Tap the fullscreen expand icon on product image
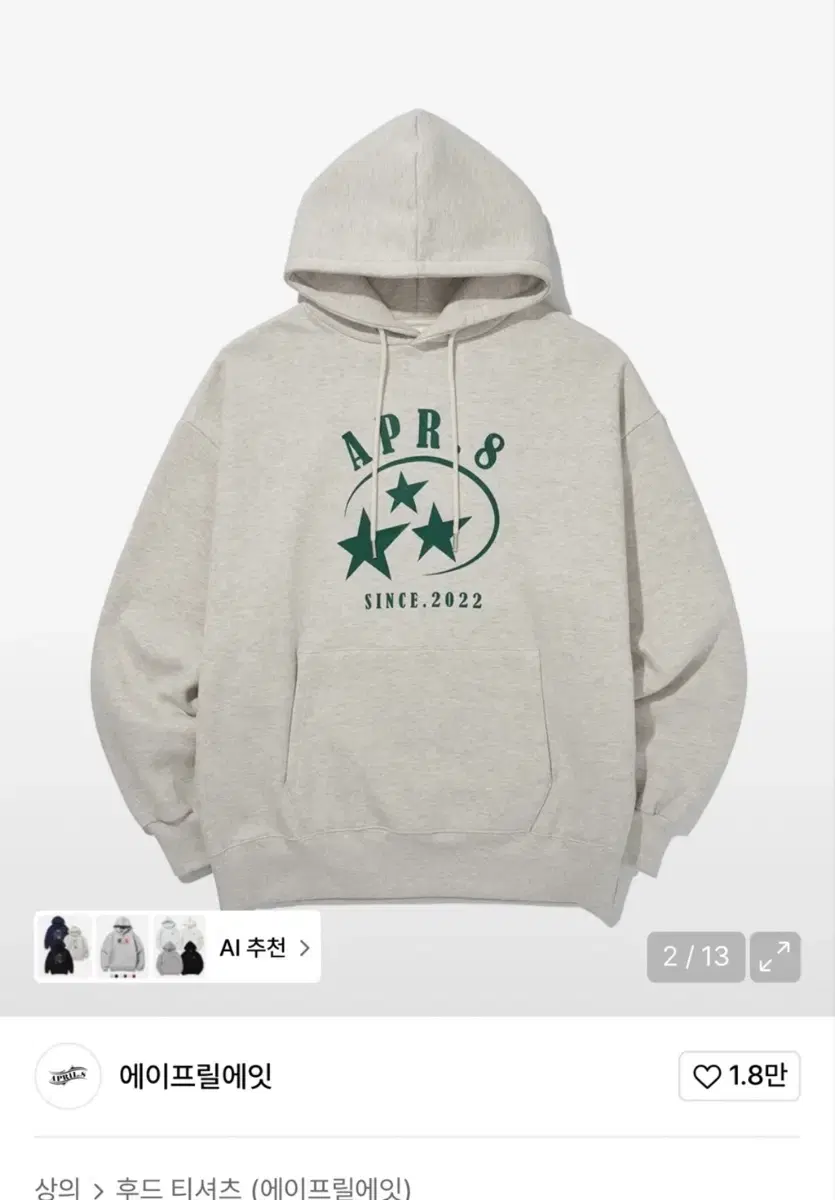Screen dimensions: 835x1200 pos(774,958)
